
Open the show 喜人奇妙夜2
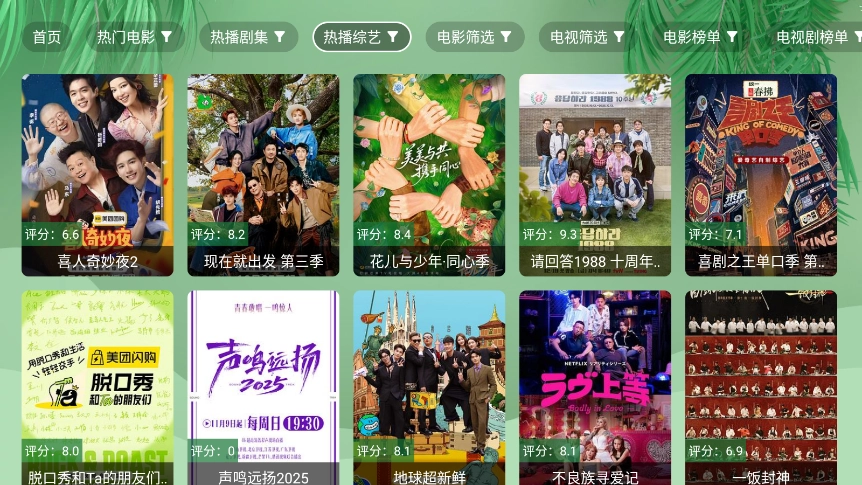[x=97, y=175]
